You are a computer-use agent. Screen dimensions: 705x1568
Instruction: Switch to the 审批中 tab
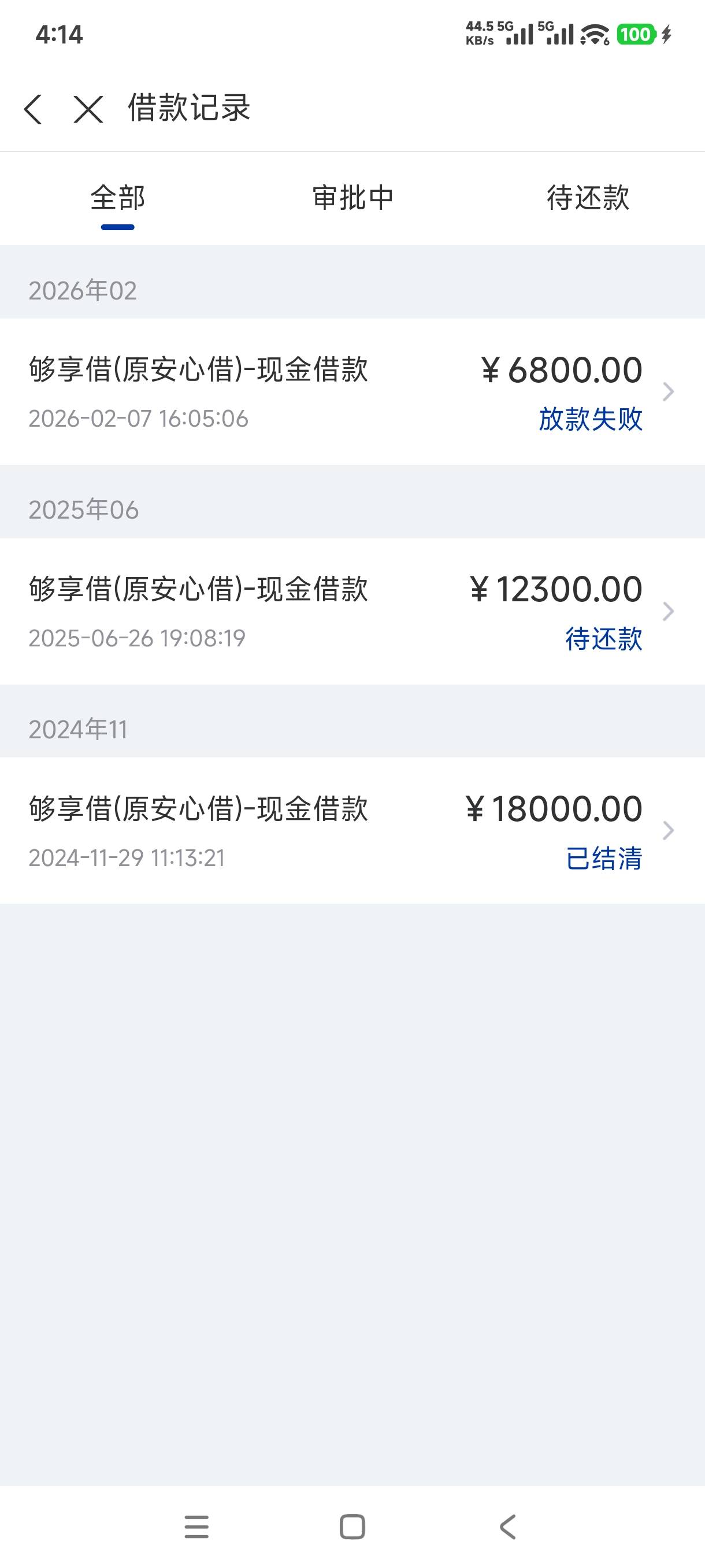(353, 198)
